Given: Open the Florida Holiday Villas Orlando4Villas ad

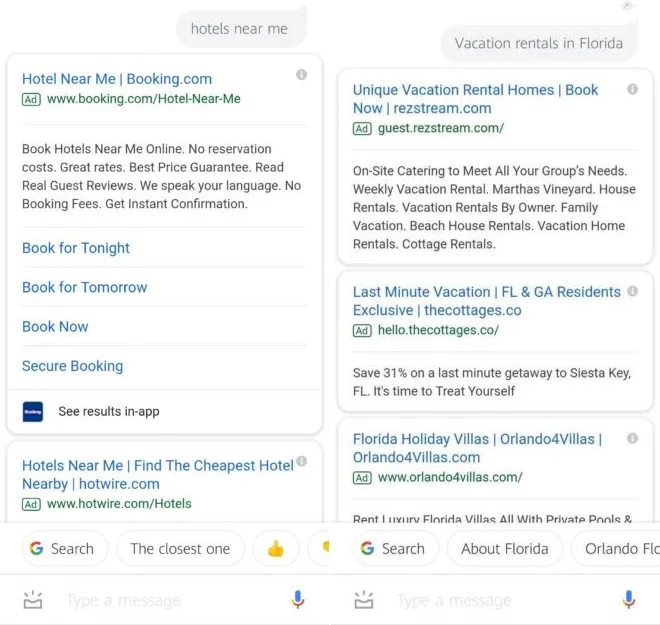Looking at the screenshot, I should pyautogui.click(x=477, y=448).
